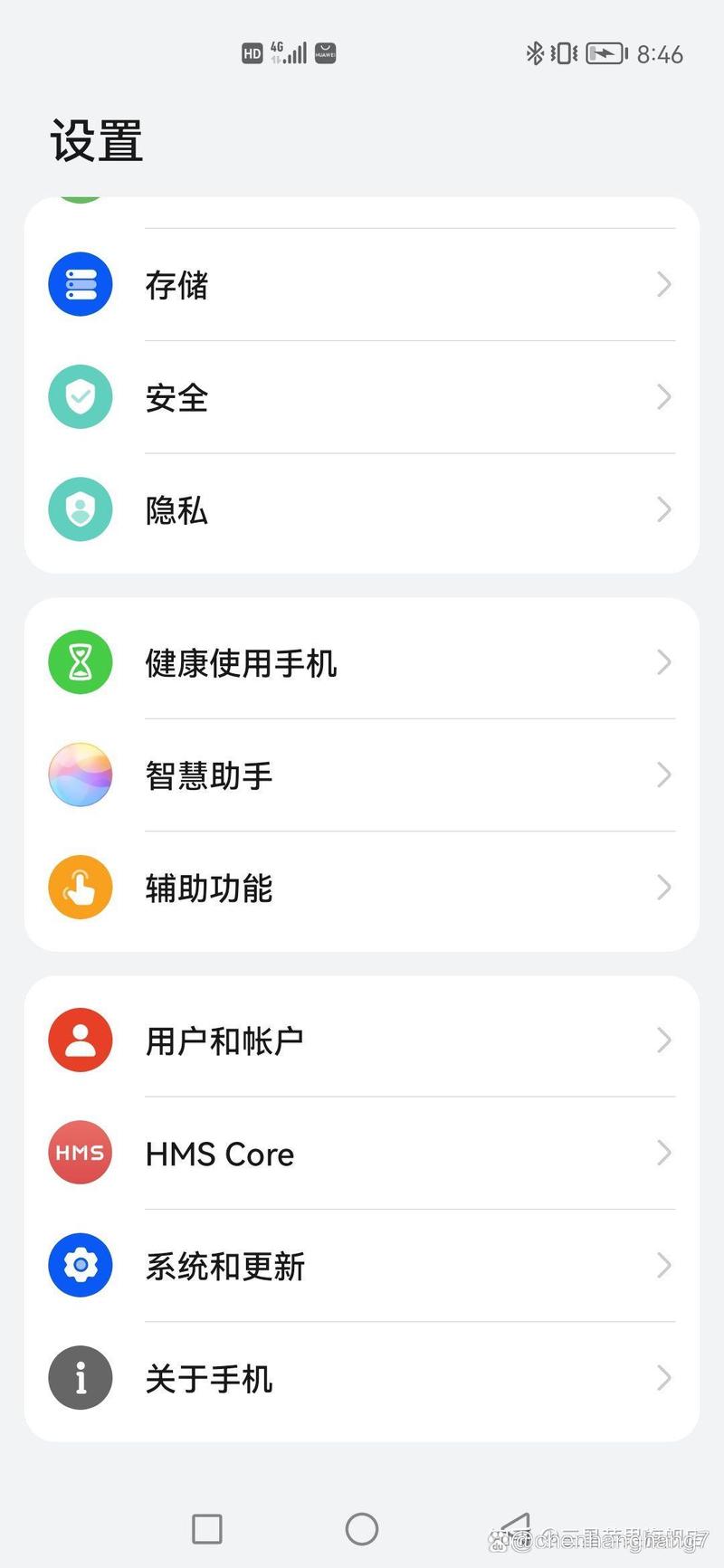
Task: Open Storage via the blue drive icon
Action: click(80, 283)
